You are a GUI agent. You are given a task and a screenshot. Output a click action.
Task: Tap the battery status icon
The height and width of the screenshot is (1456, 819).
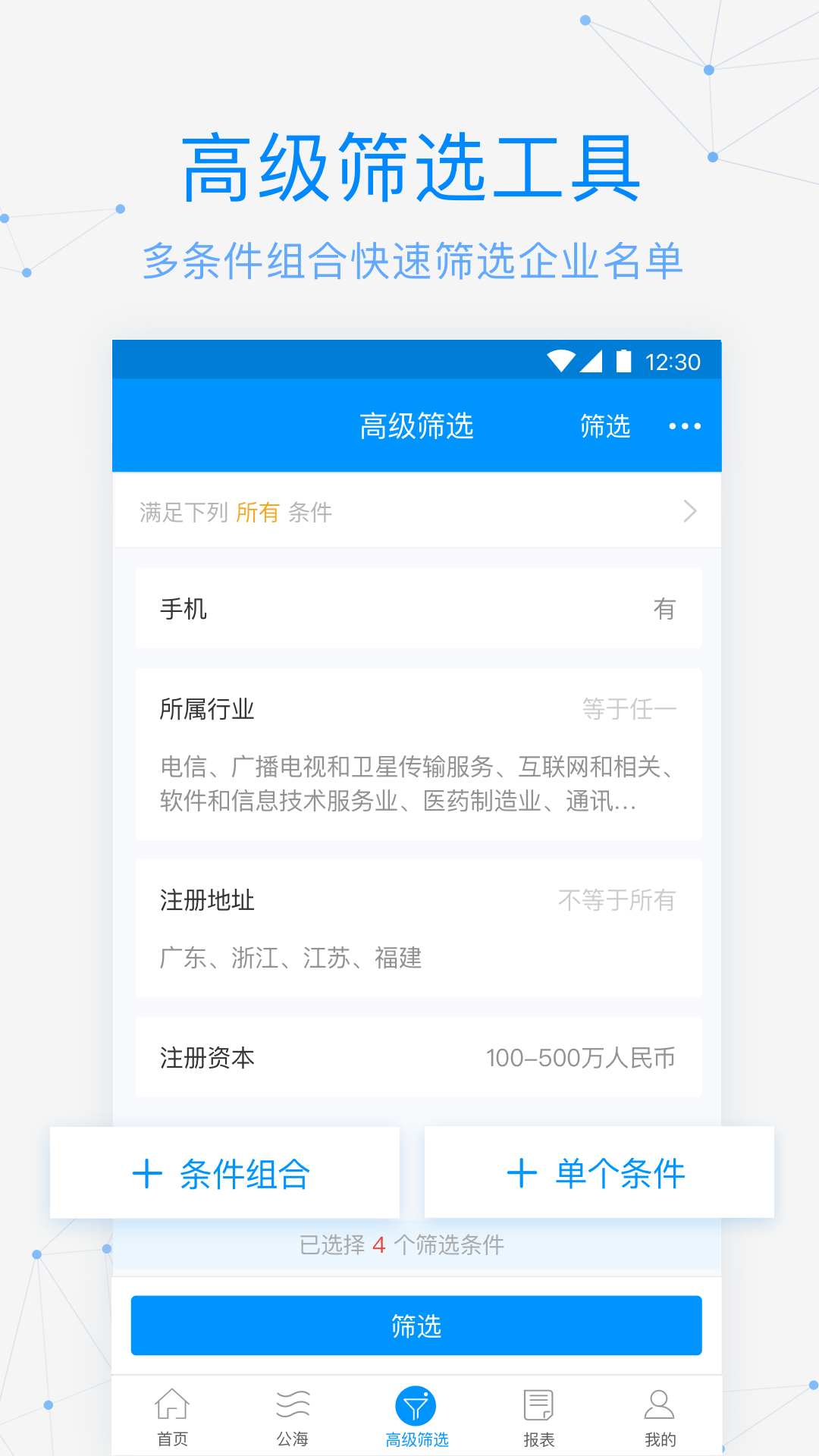(625, 362)
